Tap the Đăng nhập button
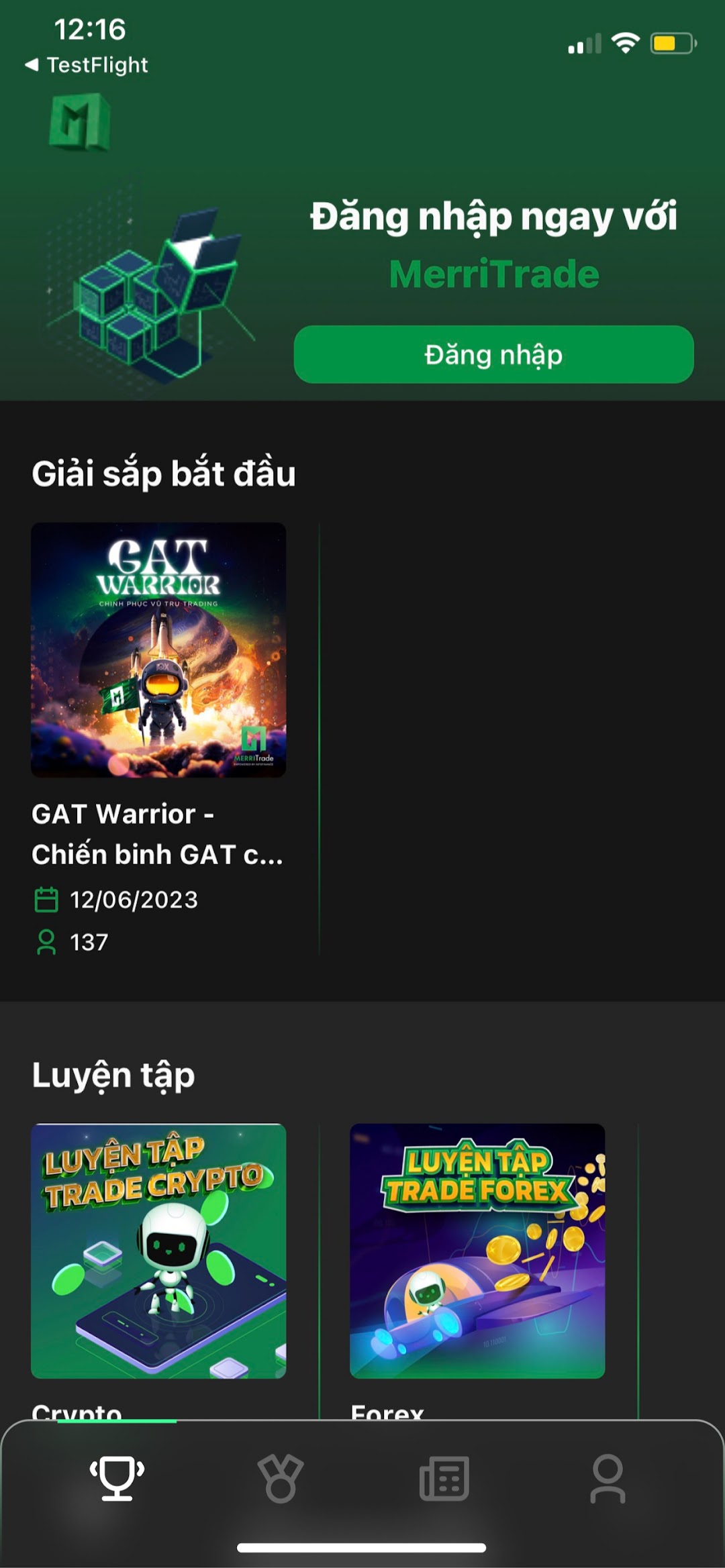725x1568 pixels. [x=493, y=354]
